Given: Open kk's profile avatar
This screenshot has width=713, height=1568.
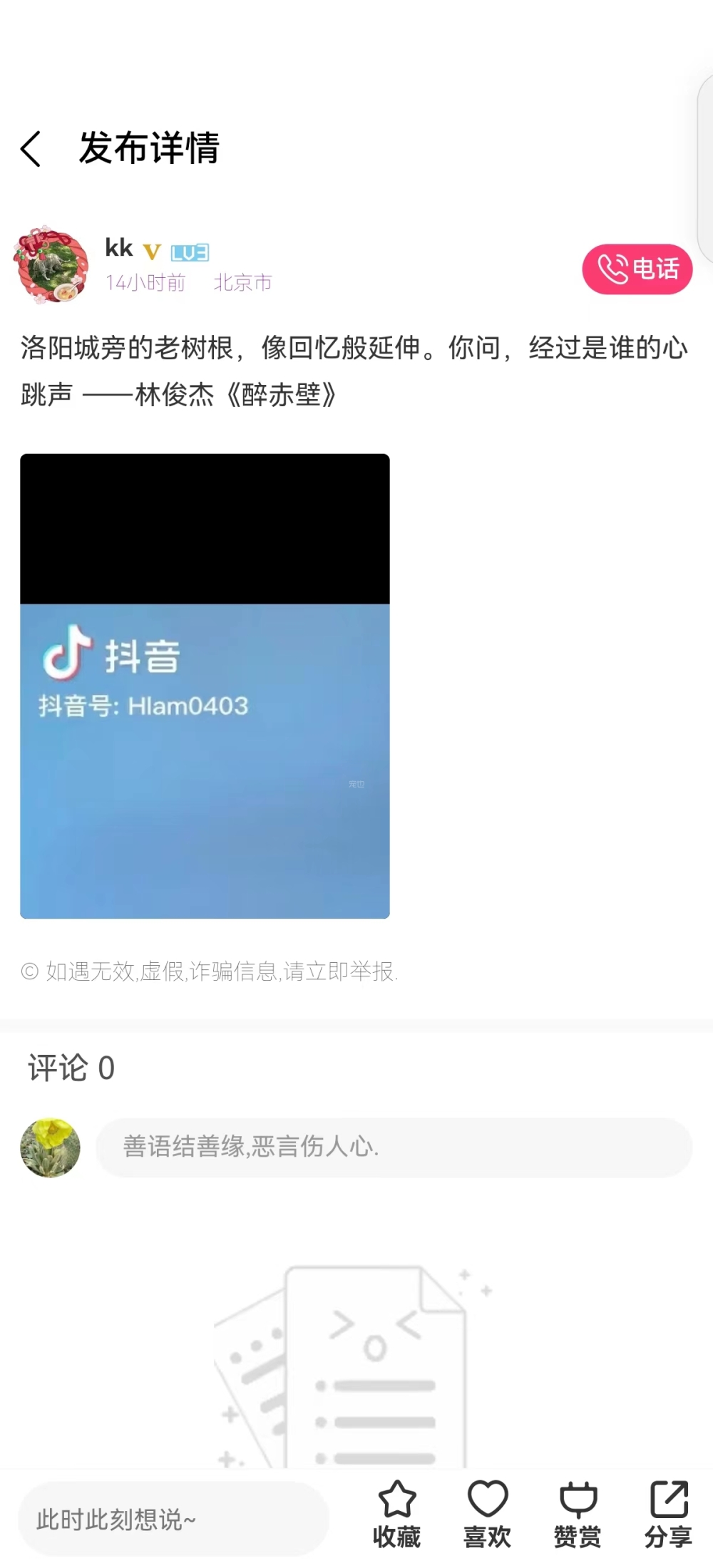Looking at the screenshot, I should coord(51,265).
